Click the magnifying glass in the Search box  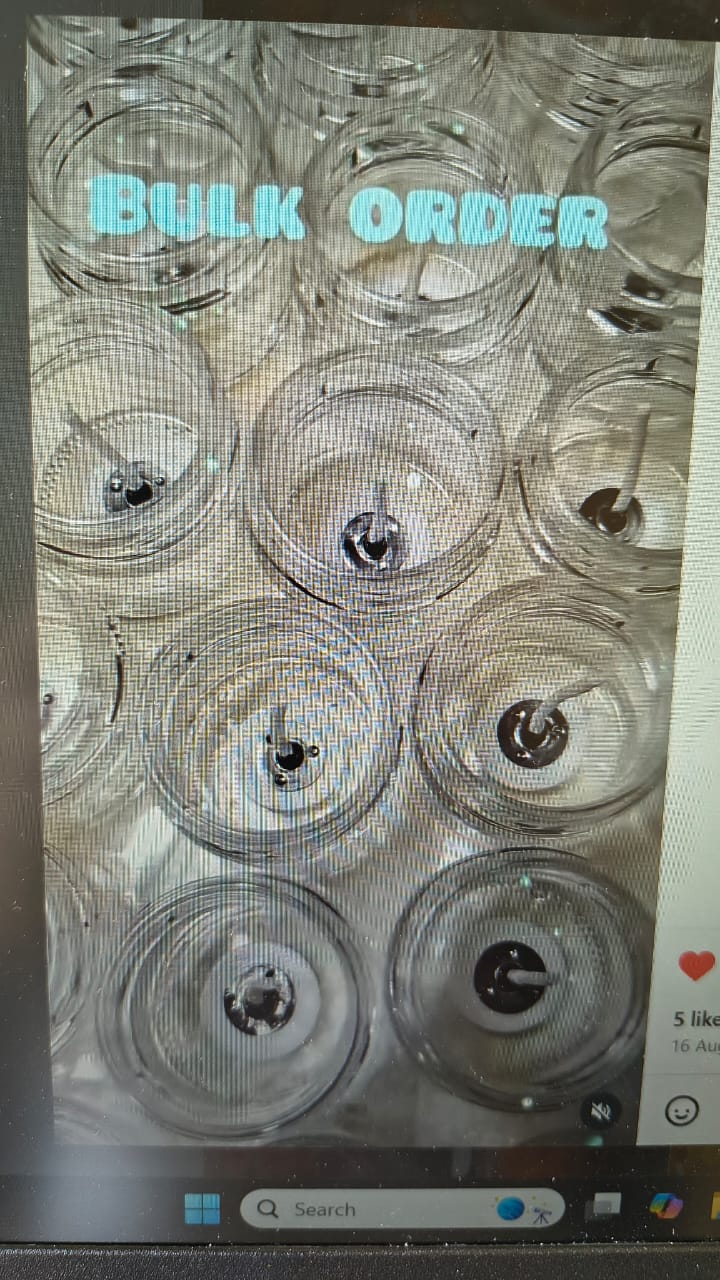pos(266,1208)
